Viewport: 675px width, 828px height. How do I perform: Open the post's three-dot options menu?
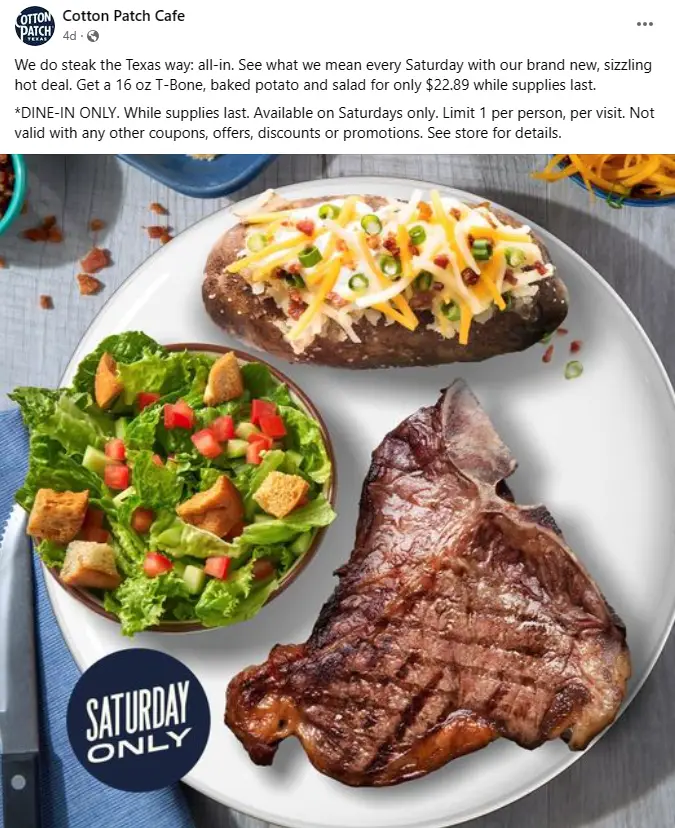coord(646,24)
